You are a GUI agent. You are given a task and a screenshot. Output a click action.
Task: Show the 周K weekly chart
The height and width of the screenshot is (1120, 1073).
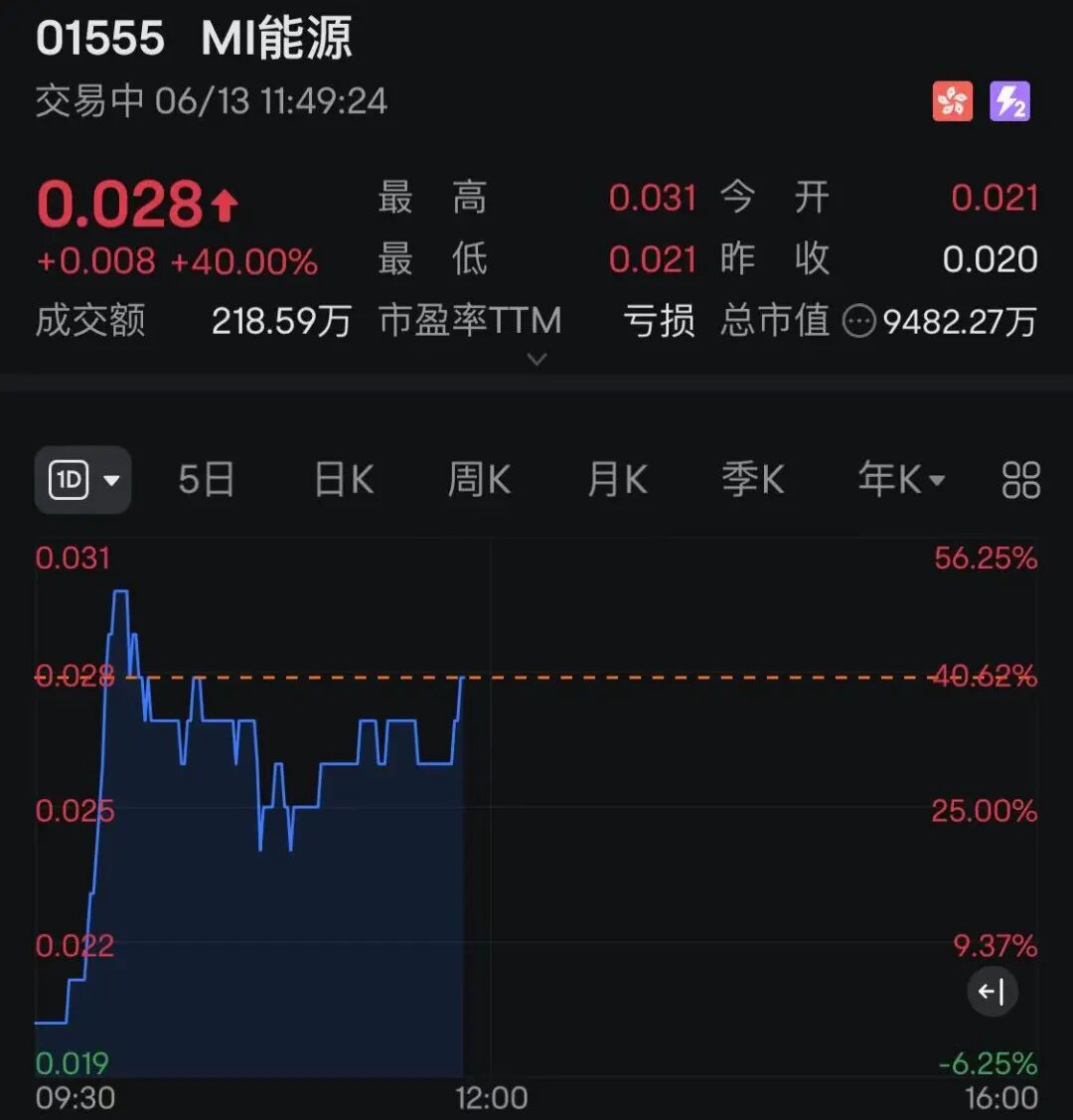[479, 481]
